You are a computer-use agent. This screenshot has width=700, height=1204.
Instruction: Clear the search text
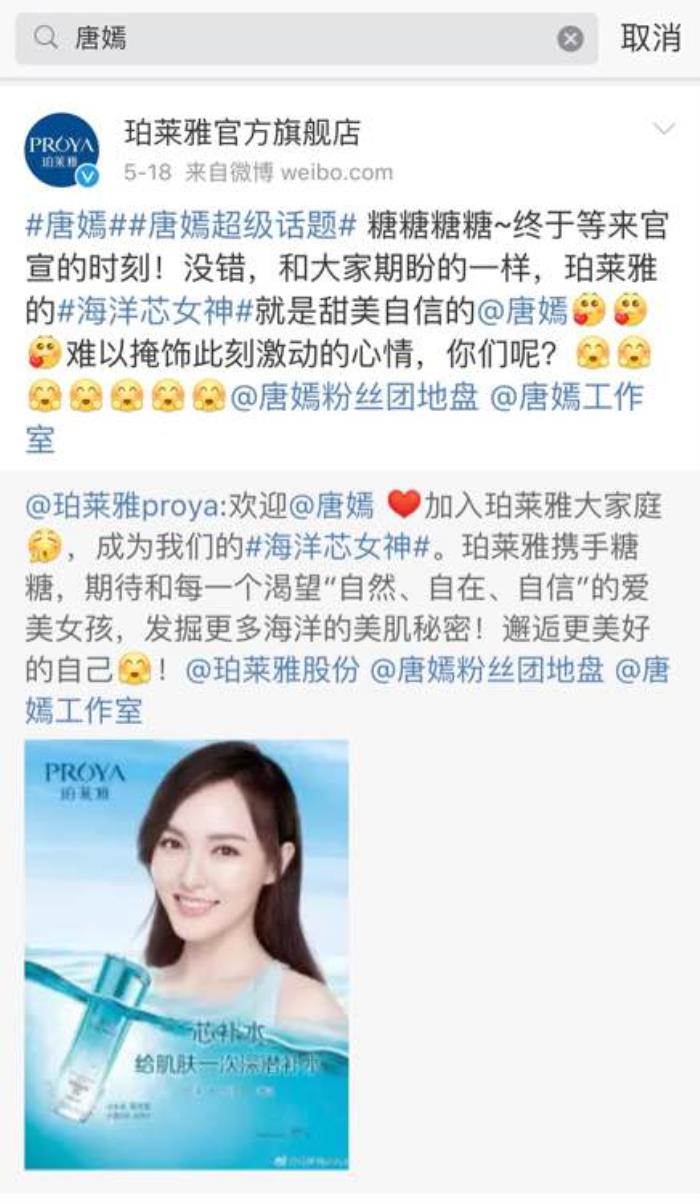(570, 39)
